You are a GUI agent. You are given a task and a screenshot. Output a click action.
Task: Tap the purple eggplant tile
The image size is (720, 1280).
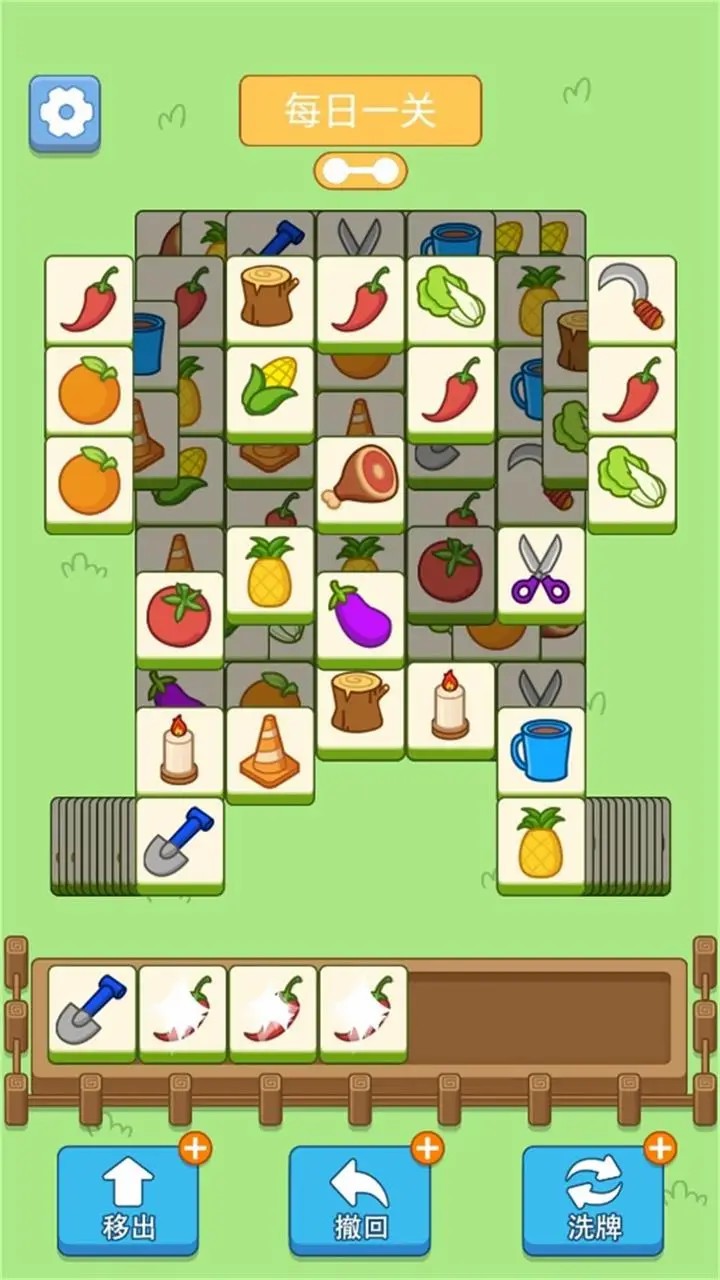[x=360, y=615]
